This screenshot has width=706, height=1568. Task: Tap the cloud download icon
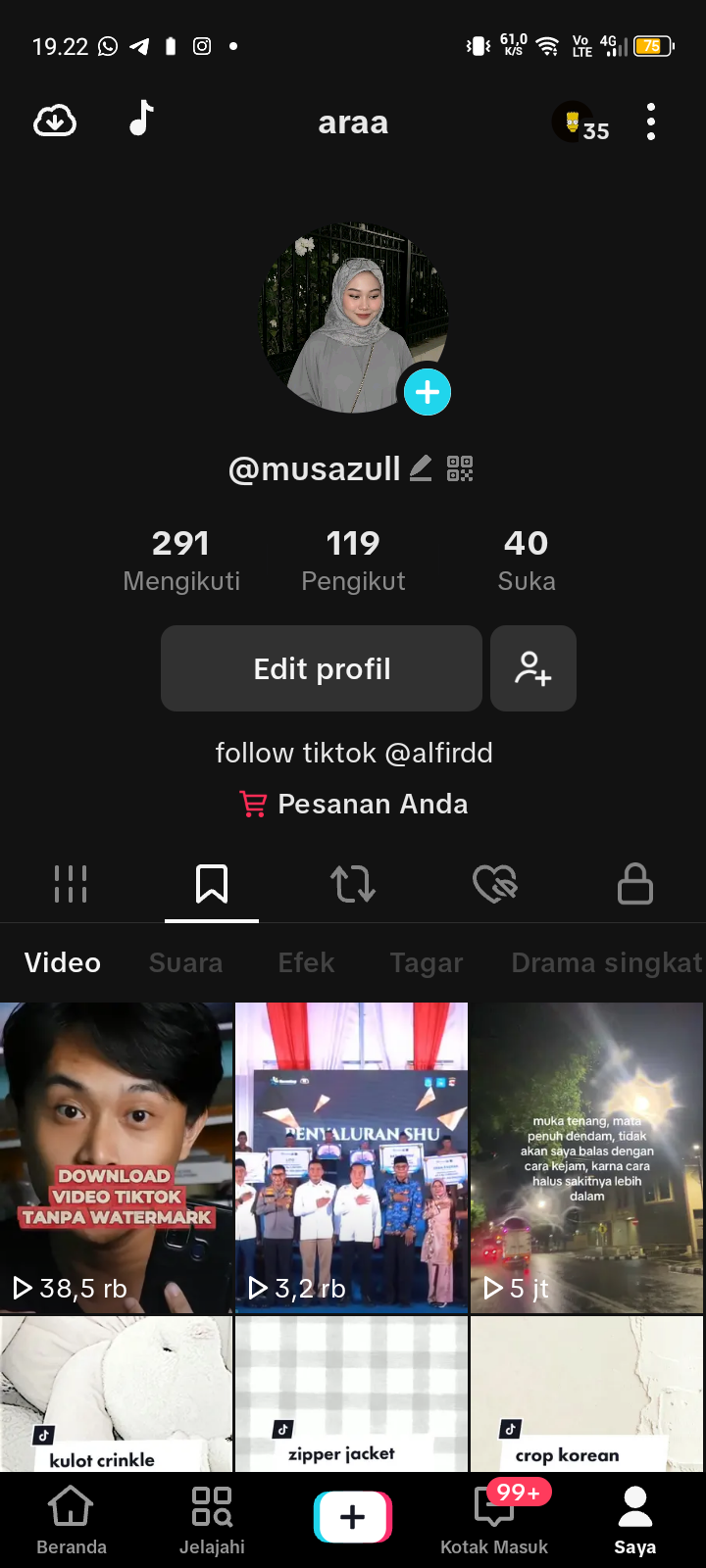pos(55,122)
